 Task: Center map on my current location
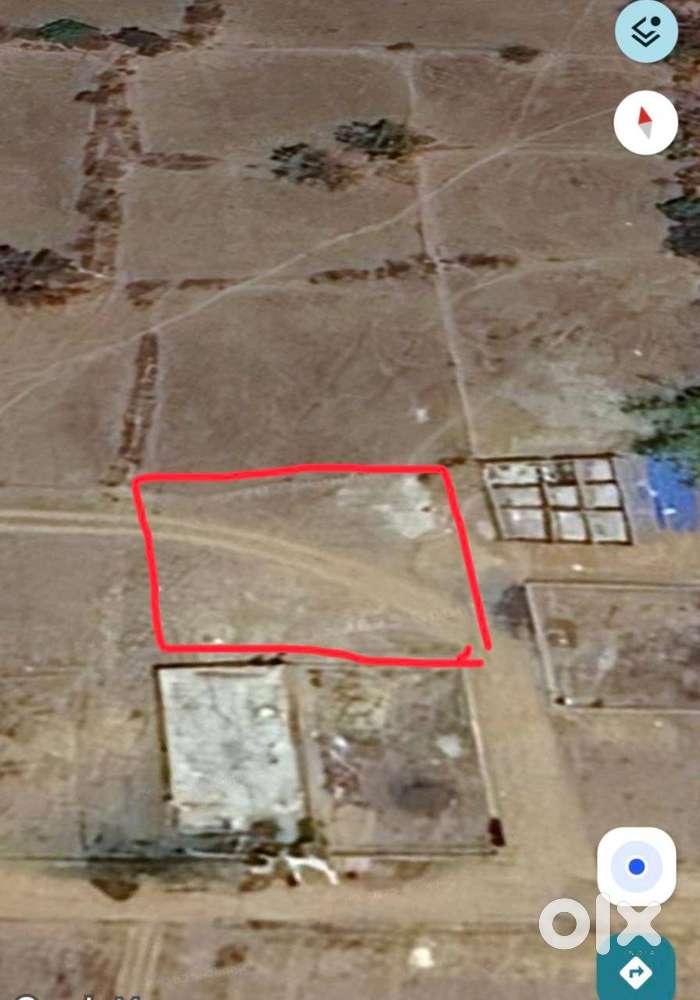coord(636,866)
